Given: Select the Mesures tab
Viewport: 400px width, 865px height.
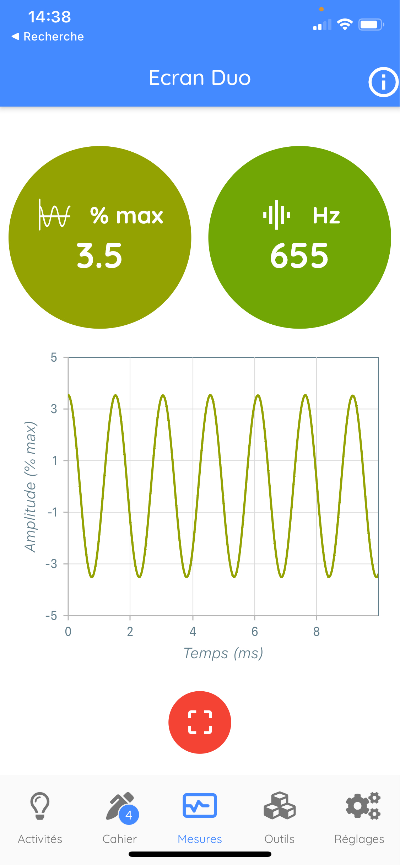Looking at the screenshot, I should 200,818.
